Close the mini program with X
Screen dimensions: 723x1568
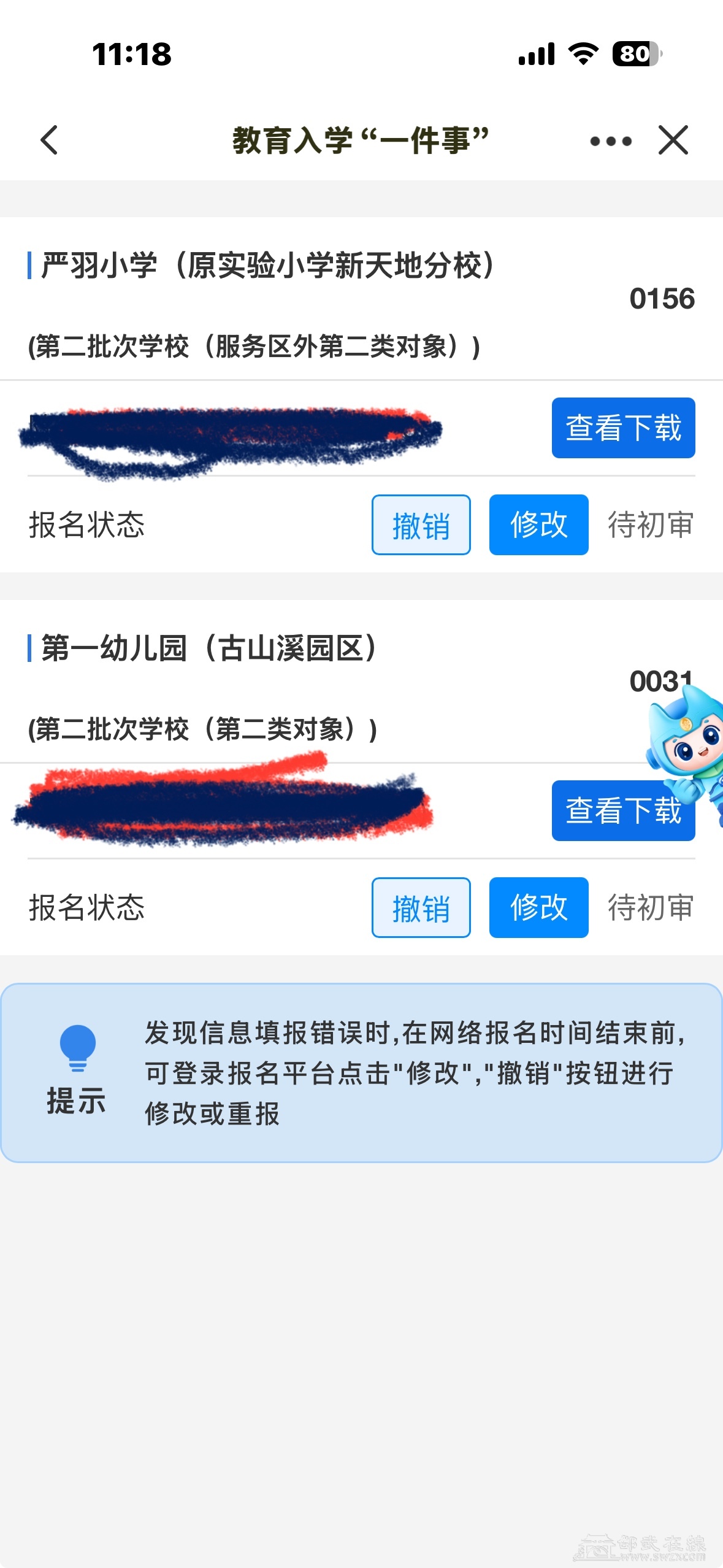tap(673, 140)
